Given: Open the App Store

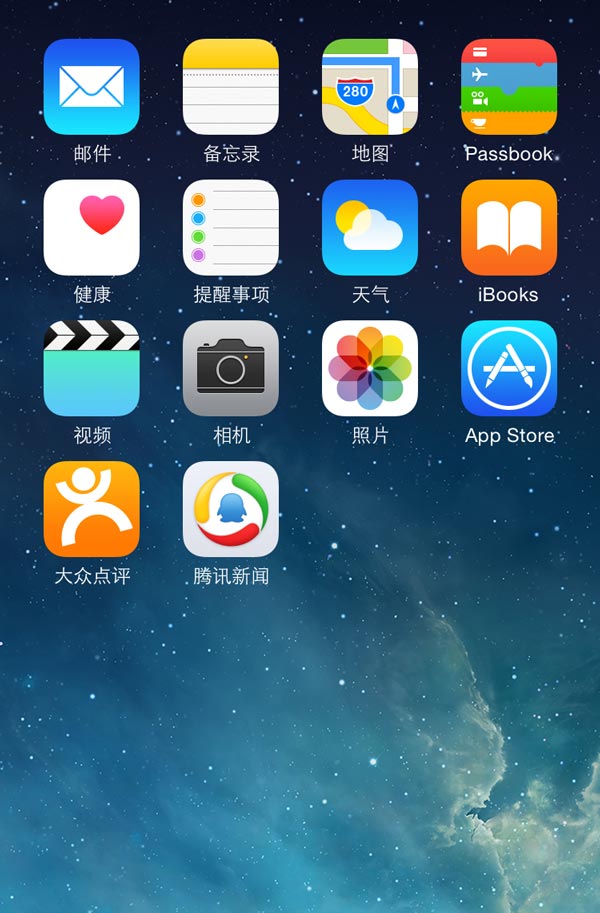Looking at the screenshot, I should [x=509, y=368].
